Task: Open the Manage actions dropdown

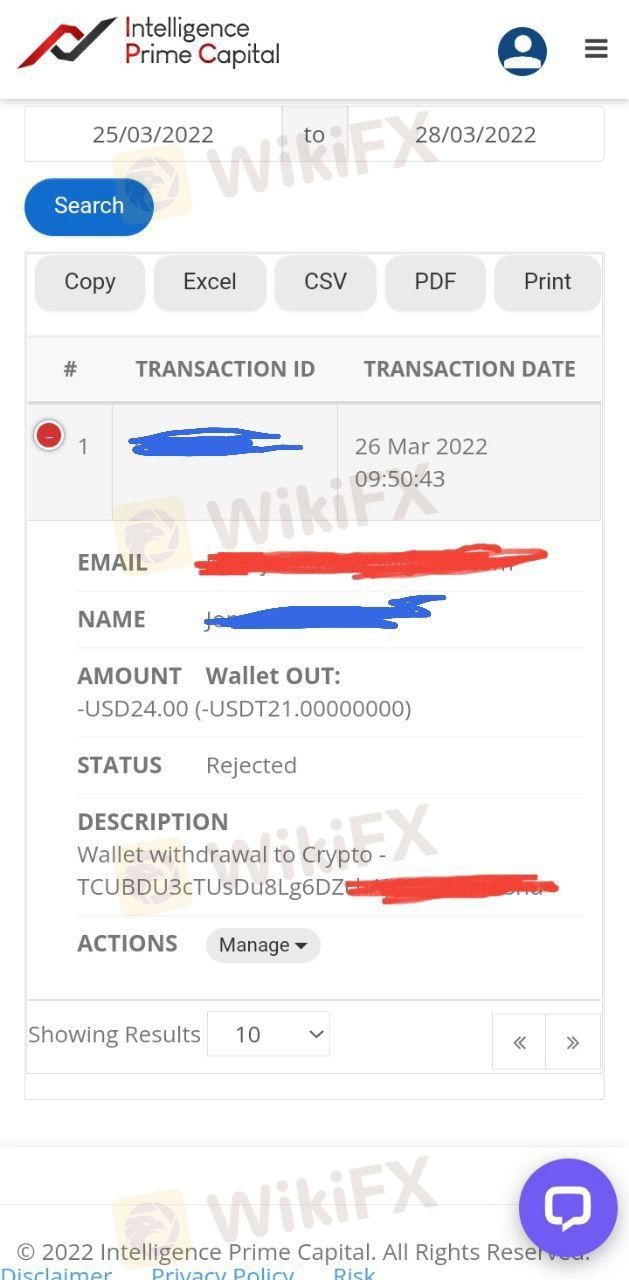Action: tap(263, 945)
